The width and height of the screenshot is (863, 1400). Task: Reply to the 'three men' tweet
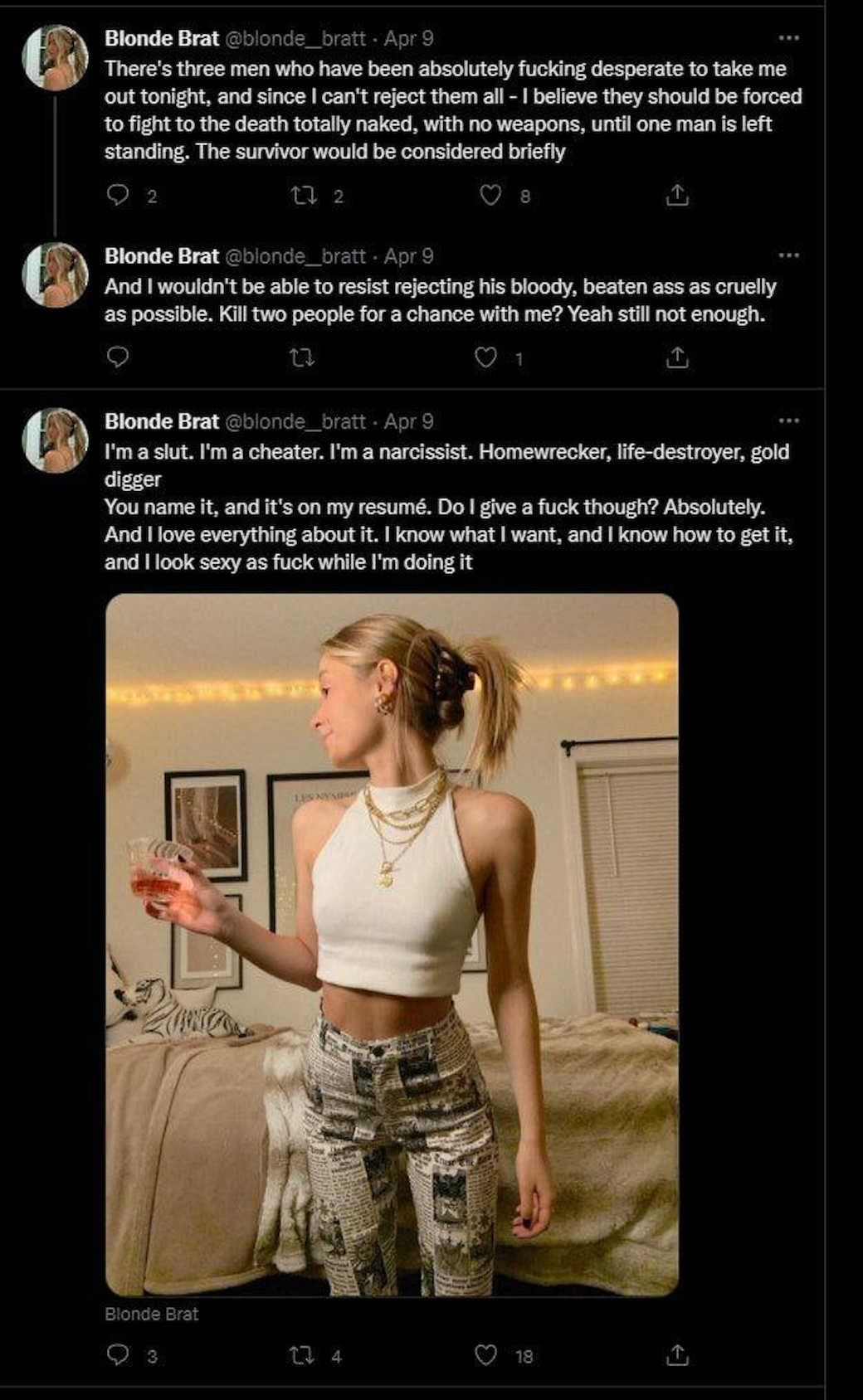pos(119,195)
